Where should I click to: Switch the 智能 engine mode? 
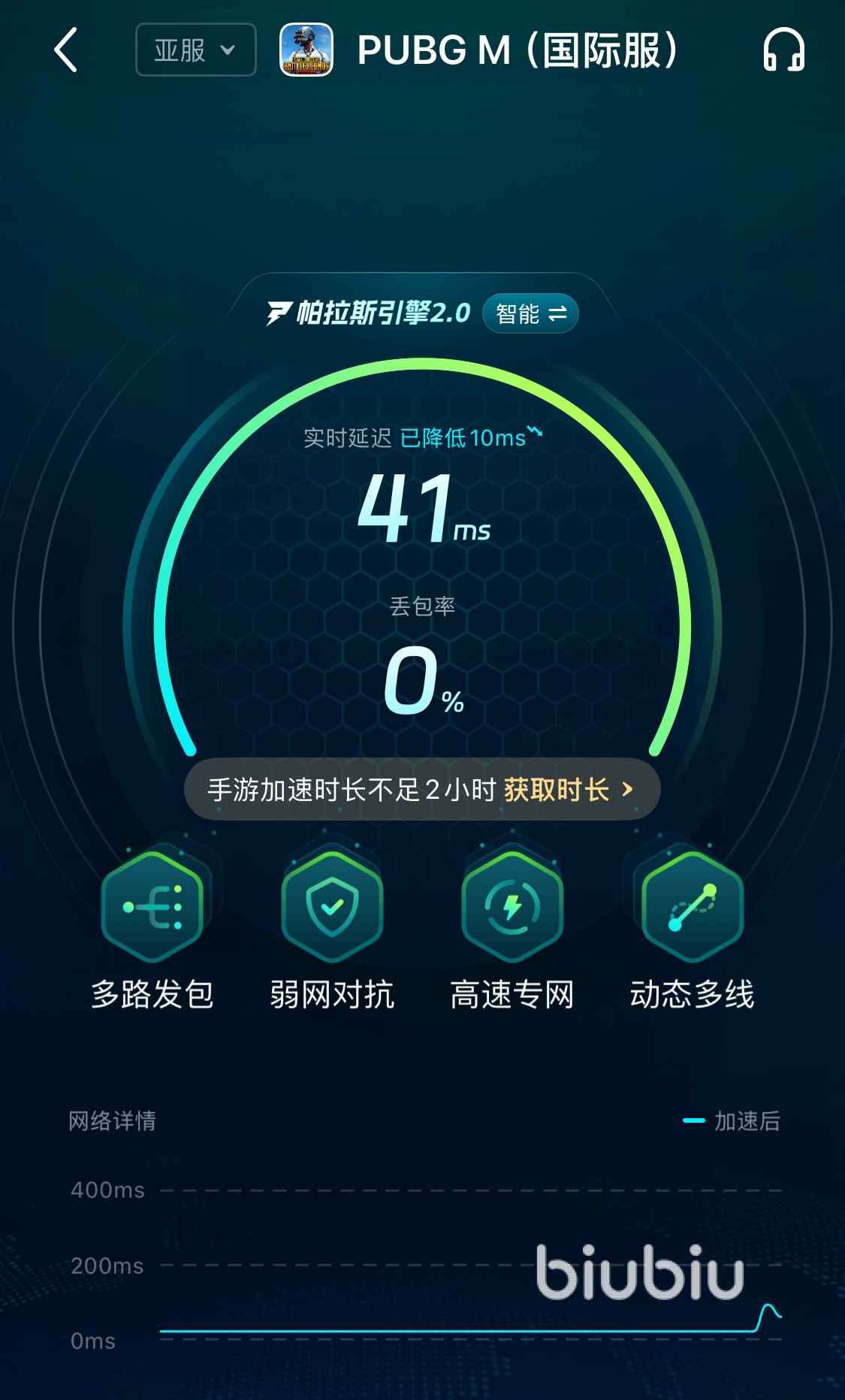point(530,313)
